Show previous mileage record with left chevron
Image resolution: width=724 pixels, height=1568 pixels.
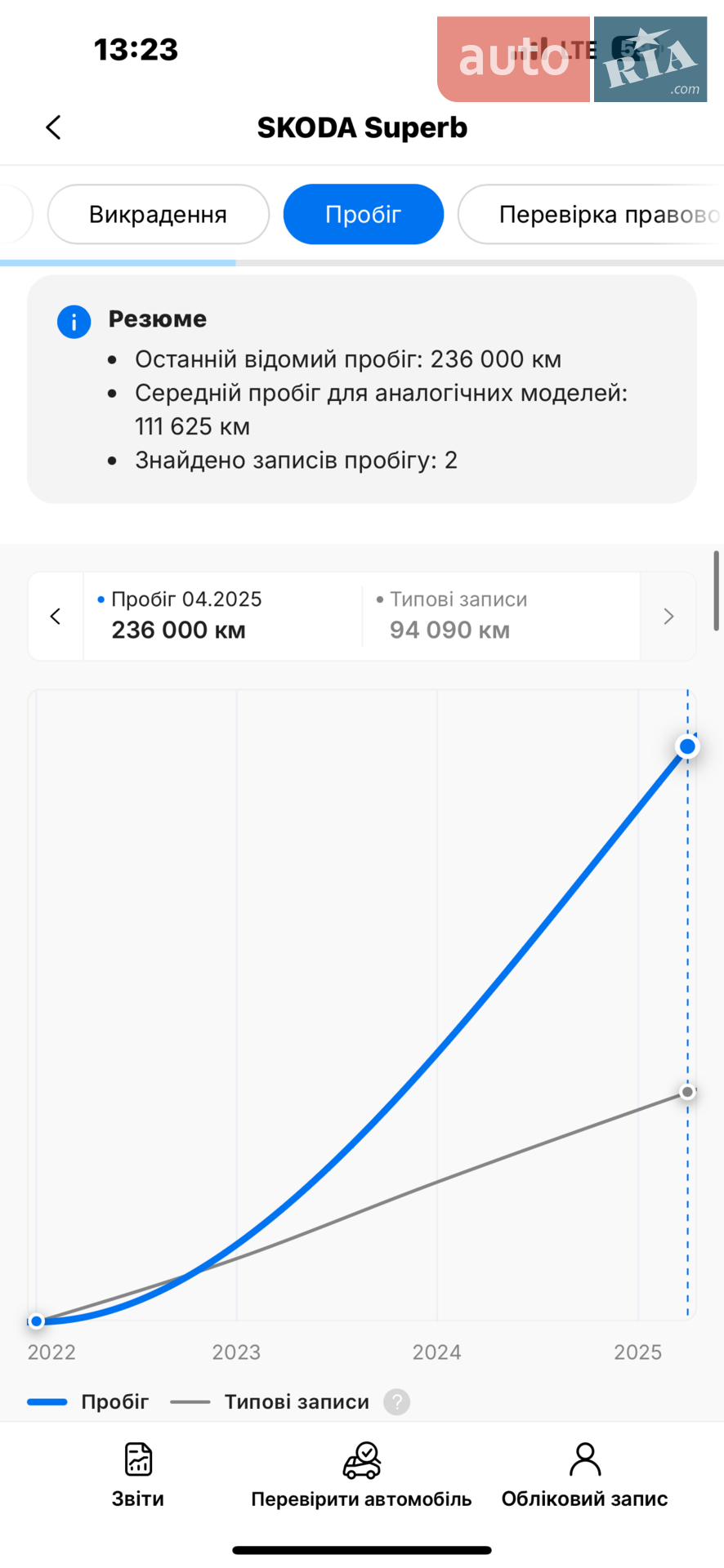(x=56, y=617)
